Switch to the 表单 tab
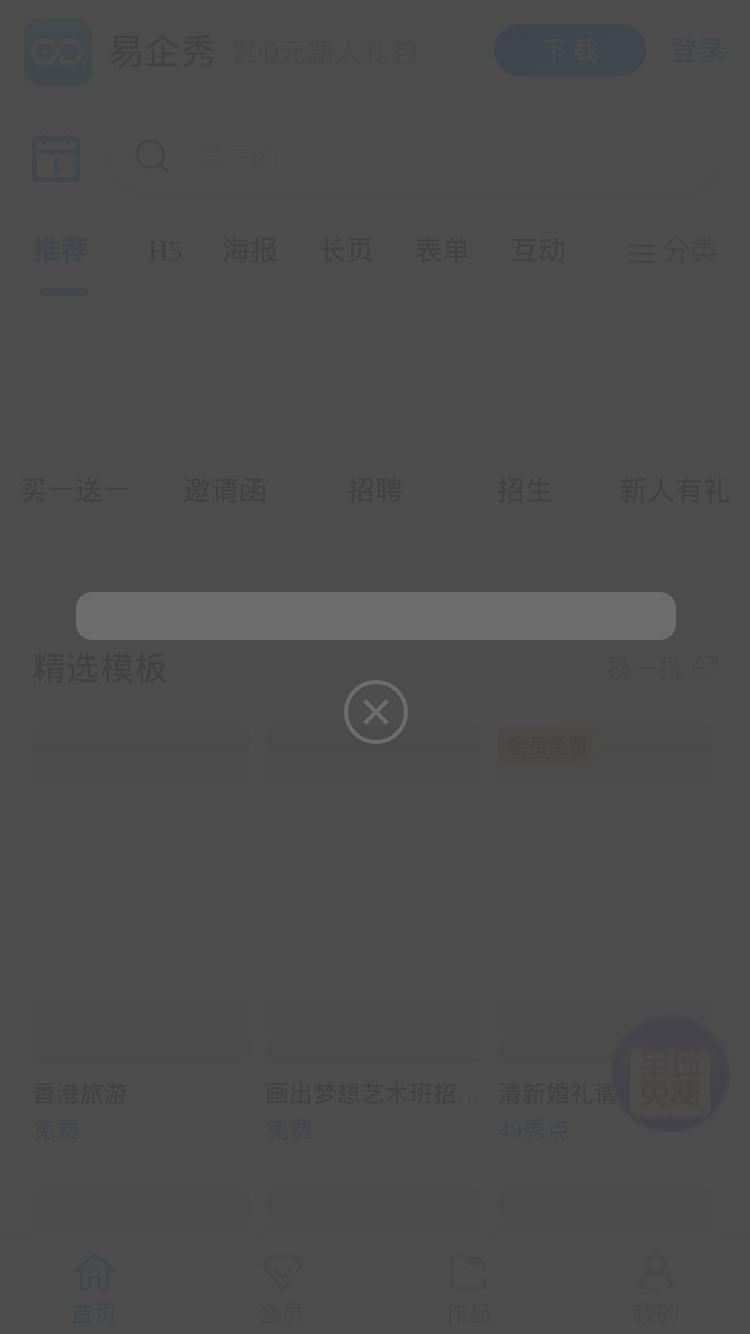 [x=442, y=250]
